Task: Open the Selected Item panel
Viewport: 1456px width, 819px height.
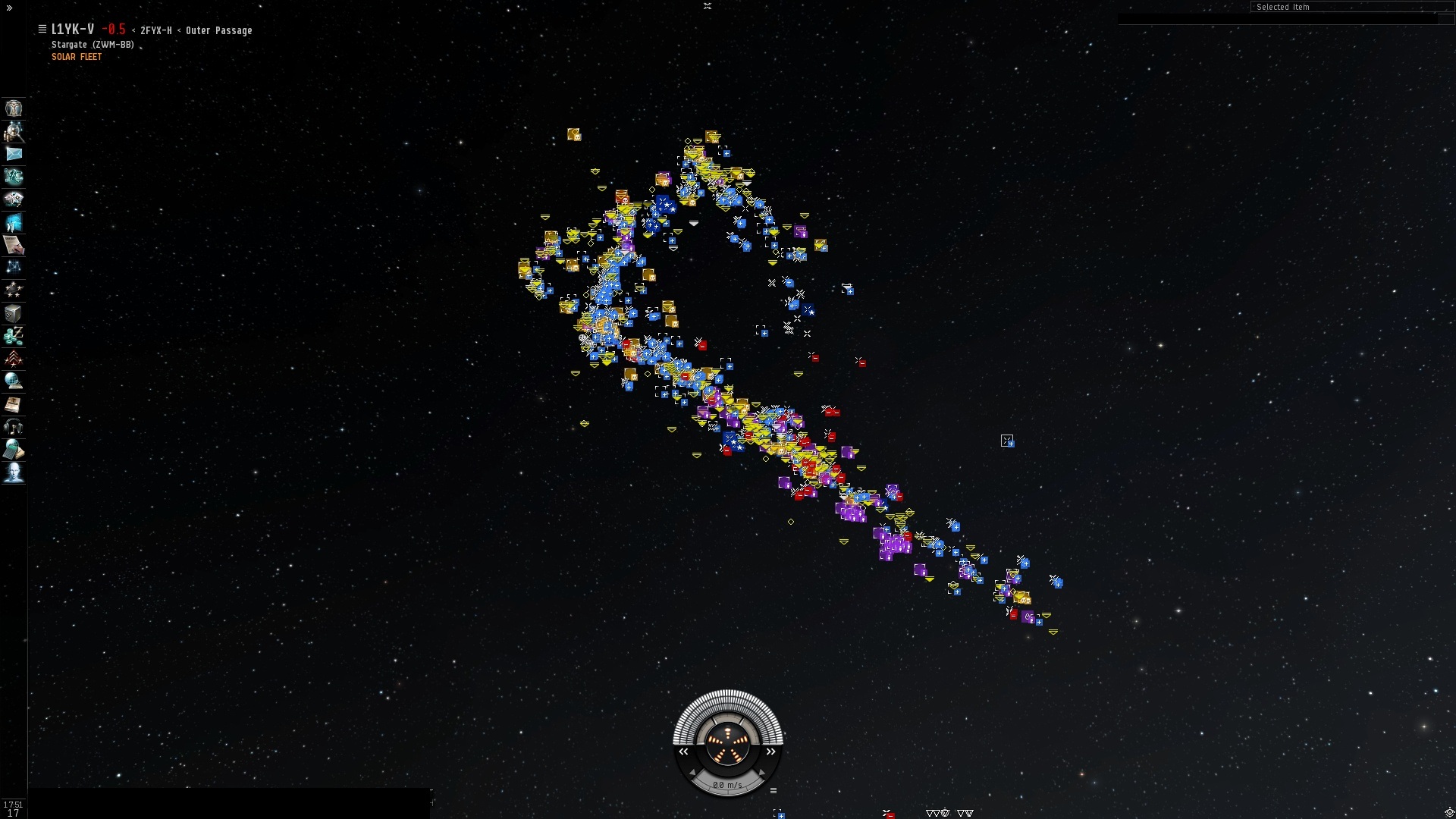Action: click(x=1282, y=7)
